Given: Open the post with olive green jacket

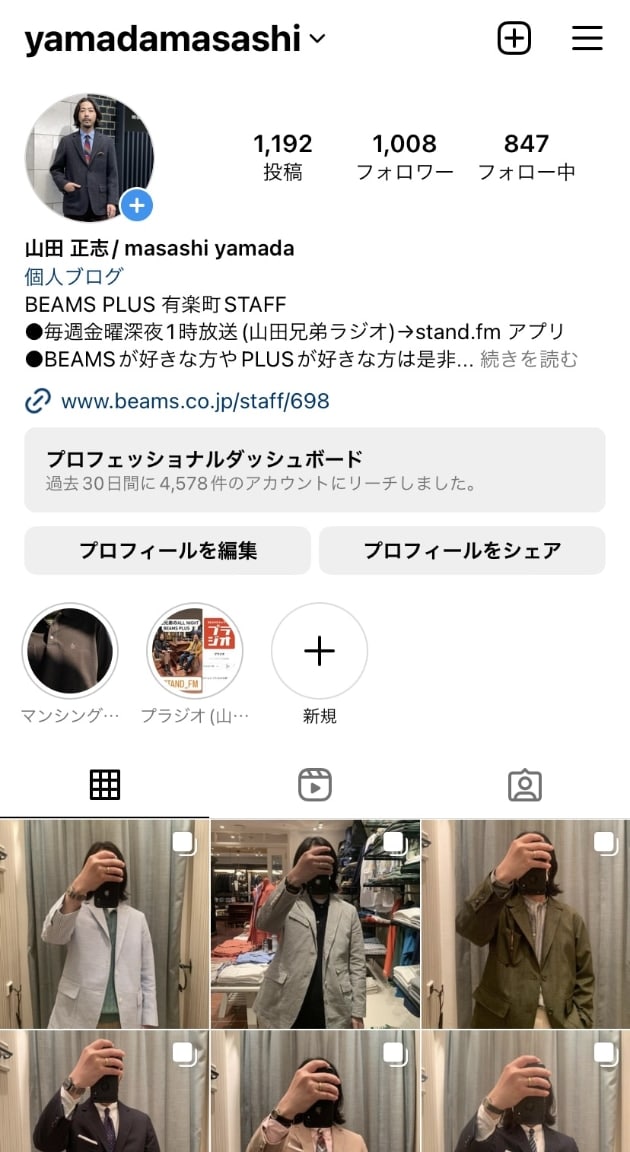Looking at the screenshot, I should tap(526, 925).
